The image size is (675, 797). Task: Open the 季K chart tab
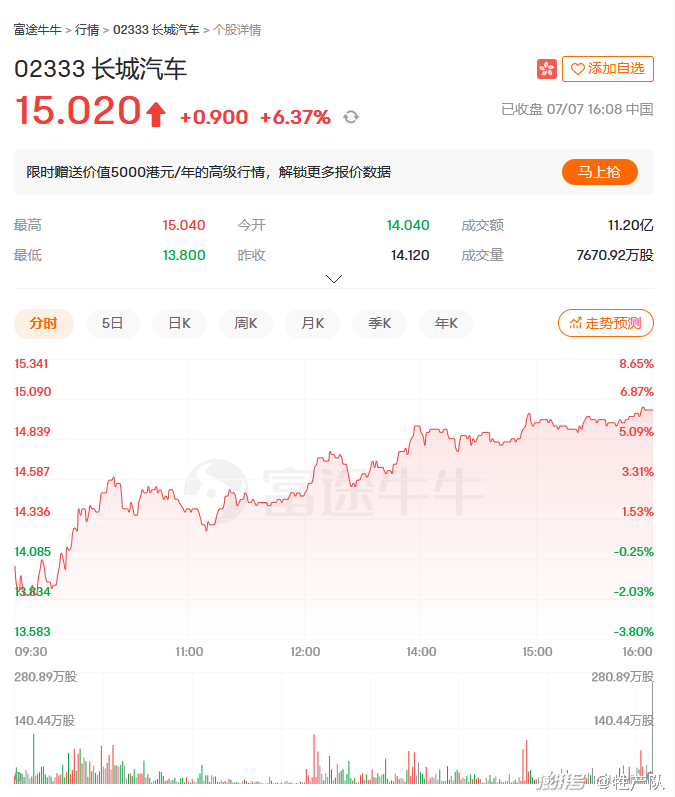tap(379, 323)
